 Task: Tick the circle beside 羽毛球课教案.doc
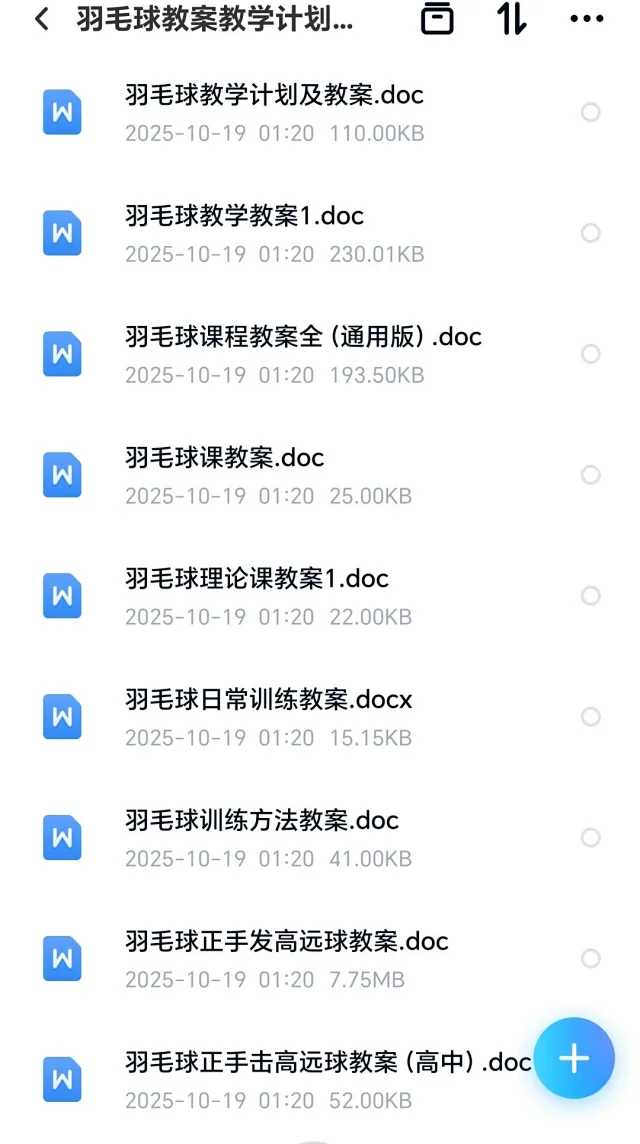point(591,475)
